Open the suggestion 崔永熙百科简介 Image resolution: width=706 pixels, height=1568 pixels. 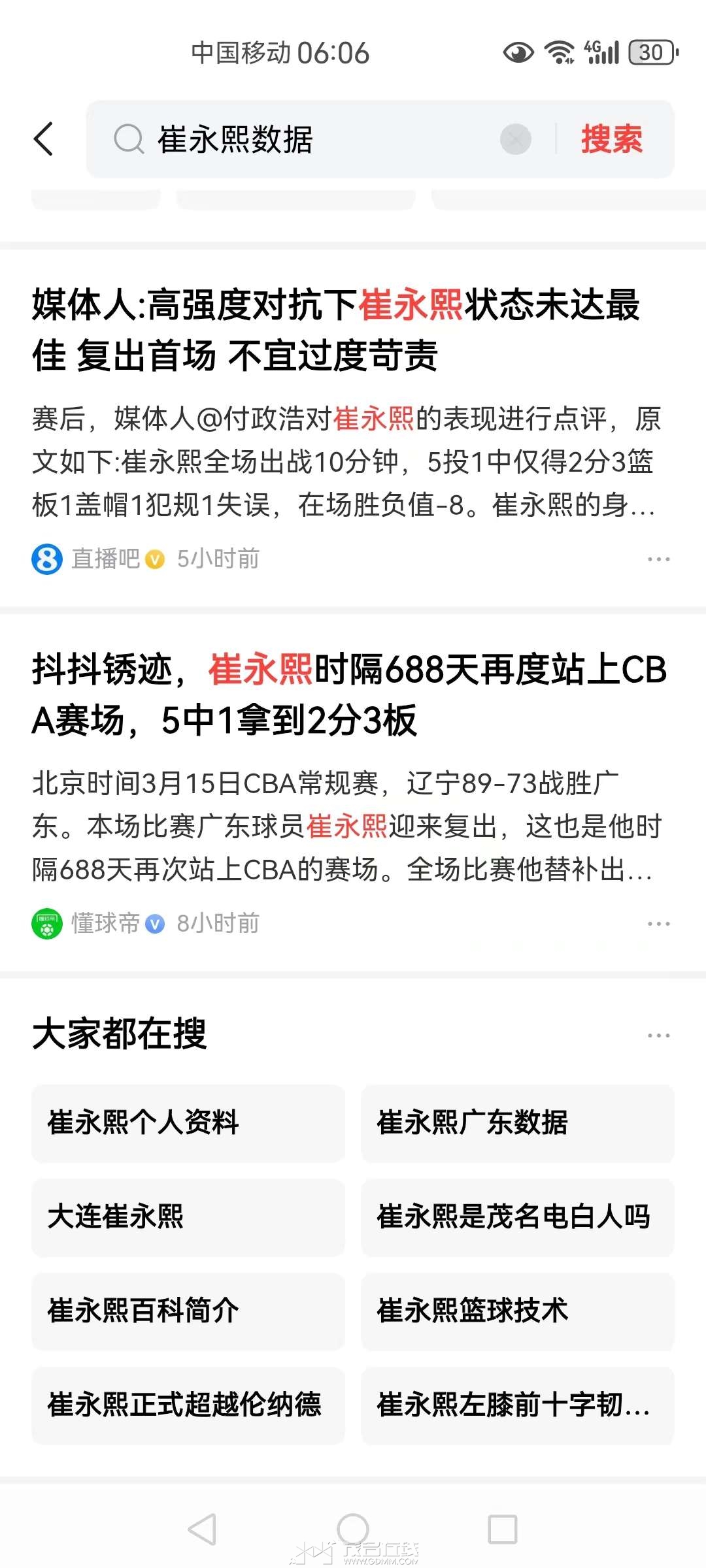[x=188, y=1311]
